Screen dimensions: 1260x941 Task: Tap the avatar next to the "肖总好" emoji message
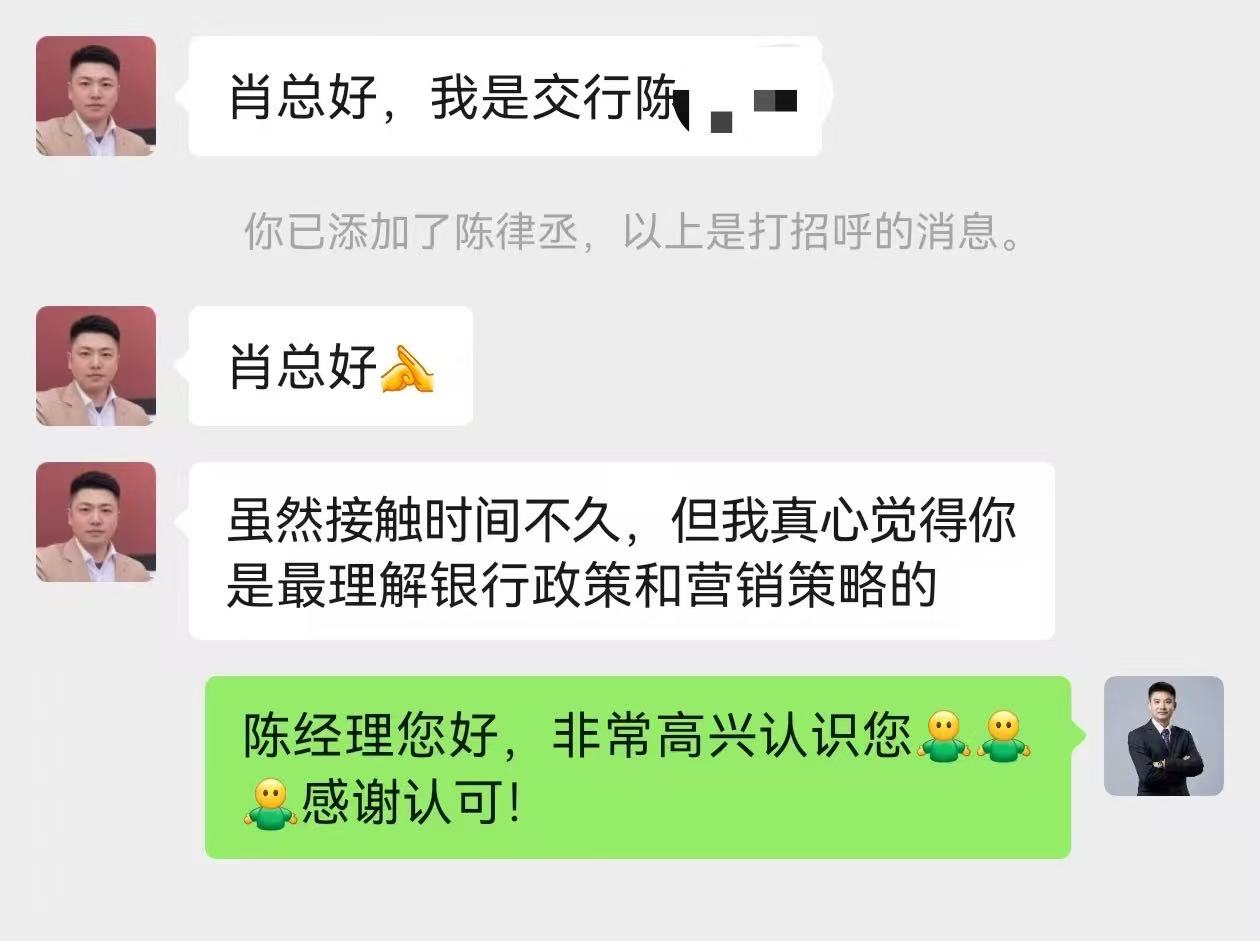[96, 366]
